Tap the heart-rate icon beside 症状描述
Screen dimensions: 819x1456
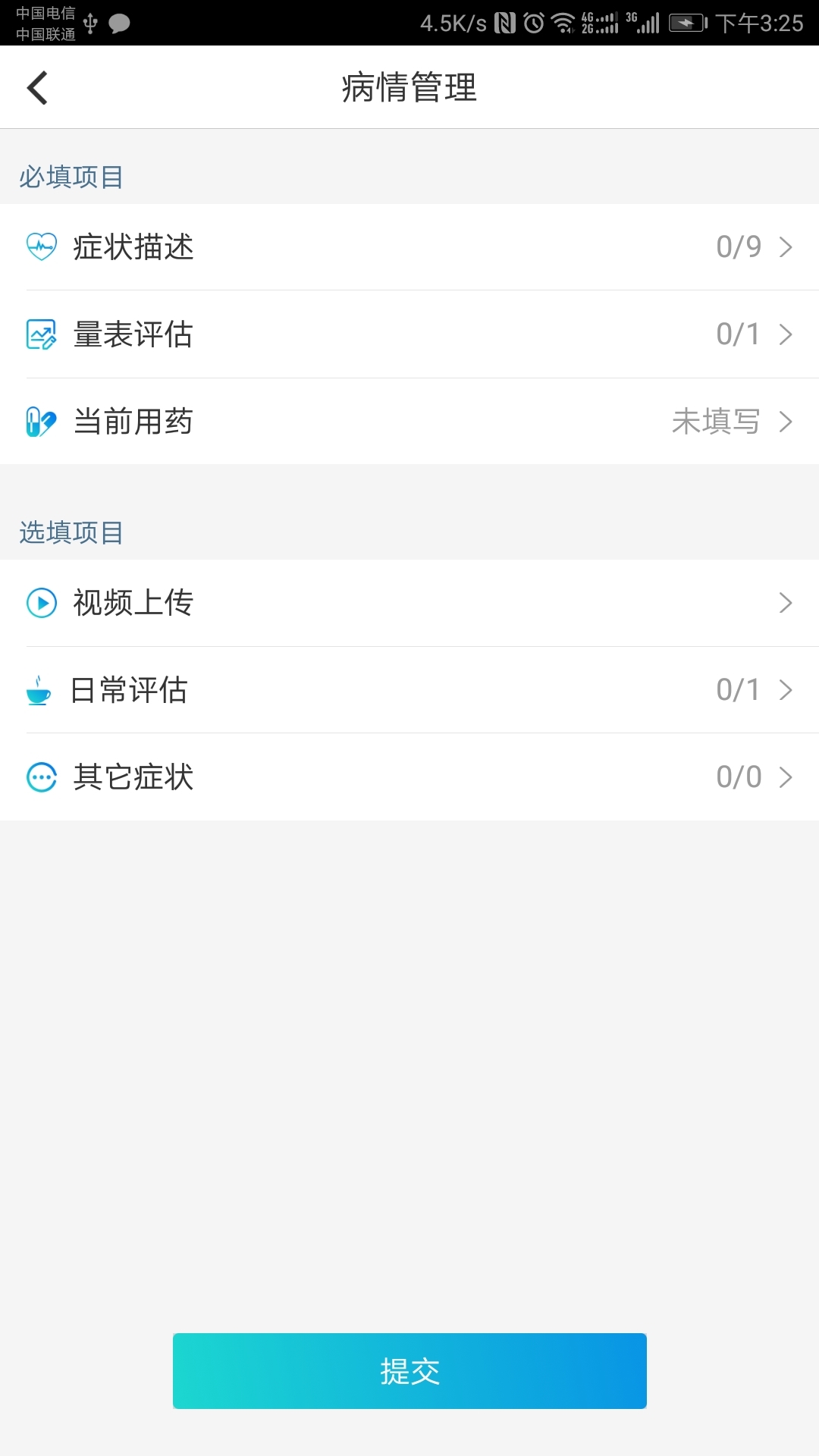click(x=42, y=246)
